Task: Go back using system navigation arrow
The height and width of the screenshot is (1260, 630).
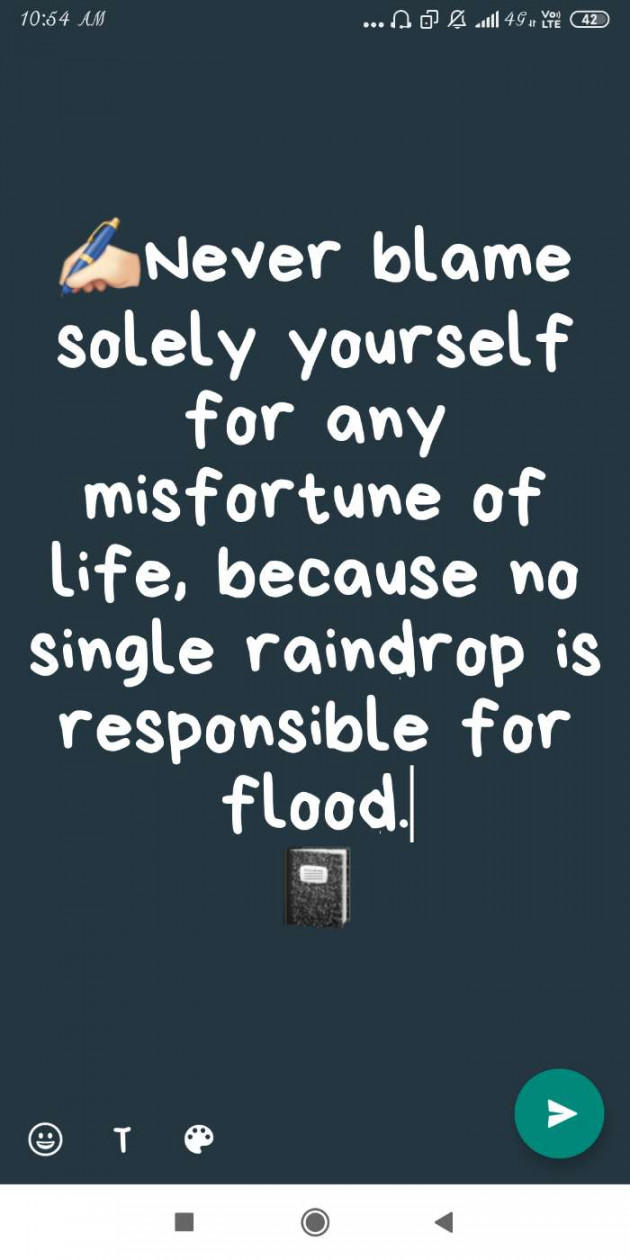Action: 444,1221
